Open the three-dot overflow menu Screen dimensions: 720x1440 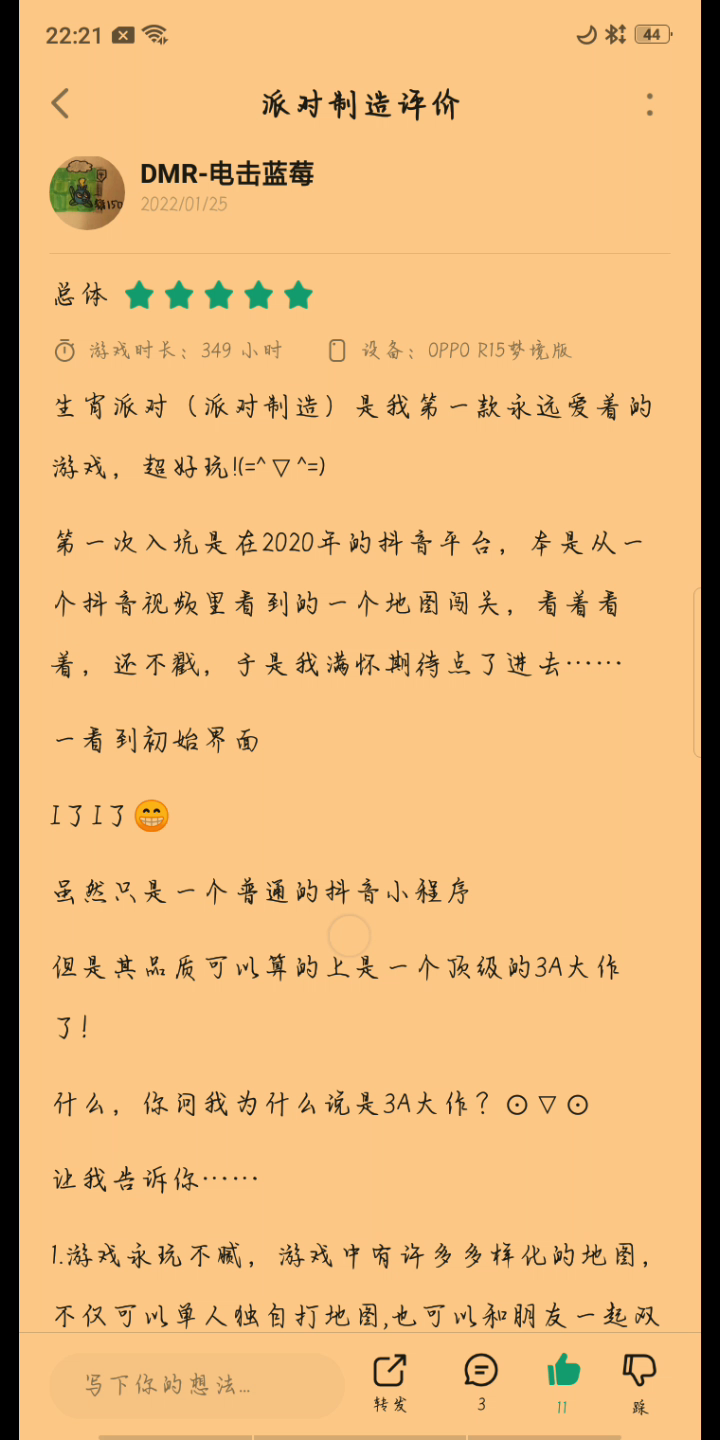tap(649, 104)
